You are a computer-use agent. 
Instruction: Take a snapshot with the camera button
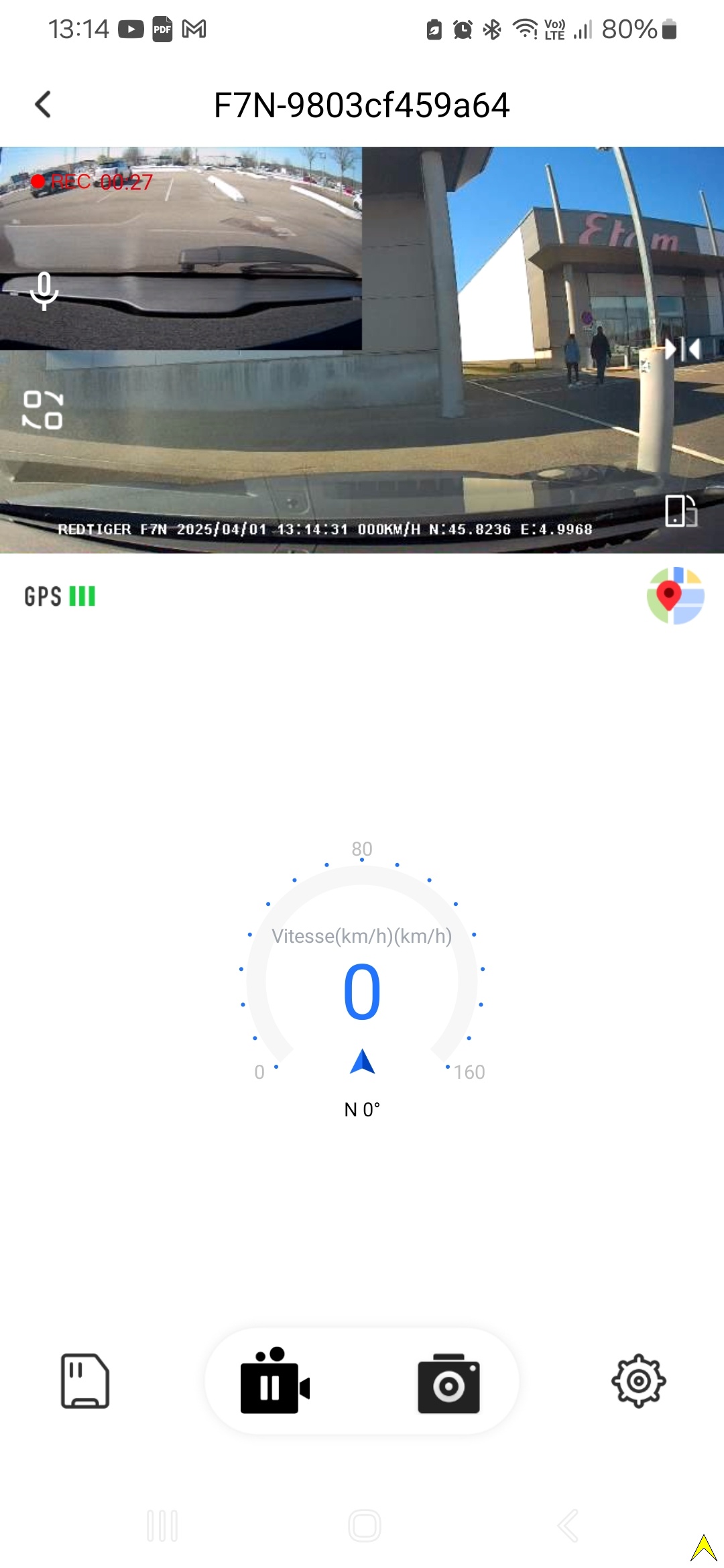(x=448, y=1383)
